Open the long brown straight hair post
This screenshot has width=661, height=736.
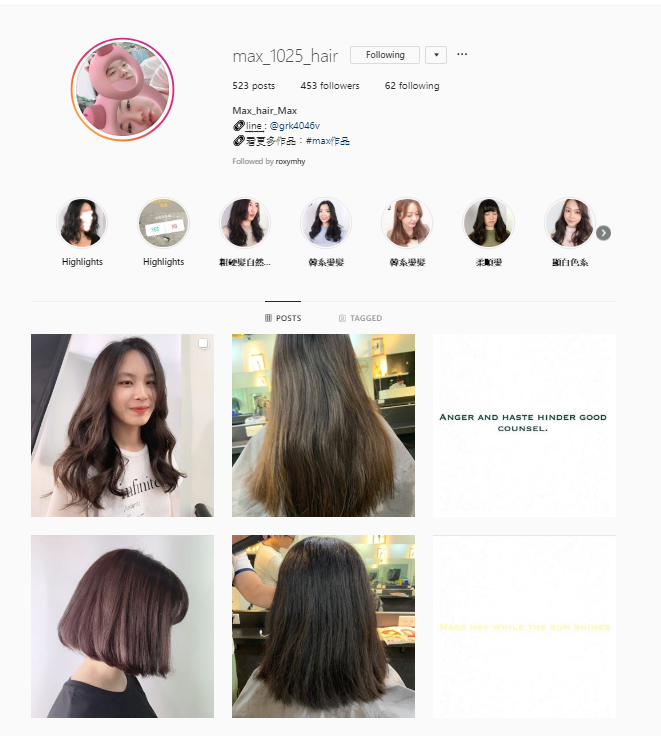323,425
